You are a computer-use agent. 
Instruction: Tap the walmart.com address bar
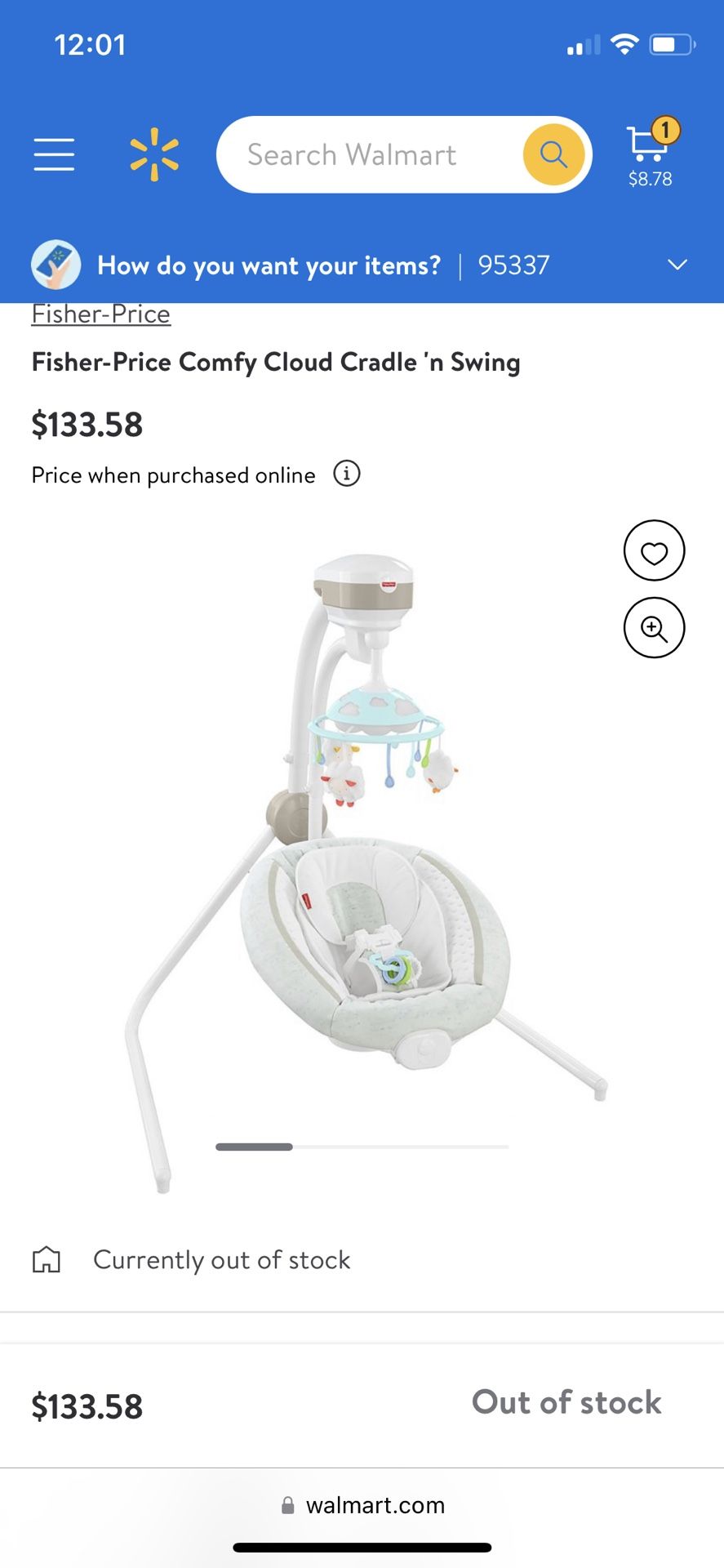click(x=362, y=1505)
